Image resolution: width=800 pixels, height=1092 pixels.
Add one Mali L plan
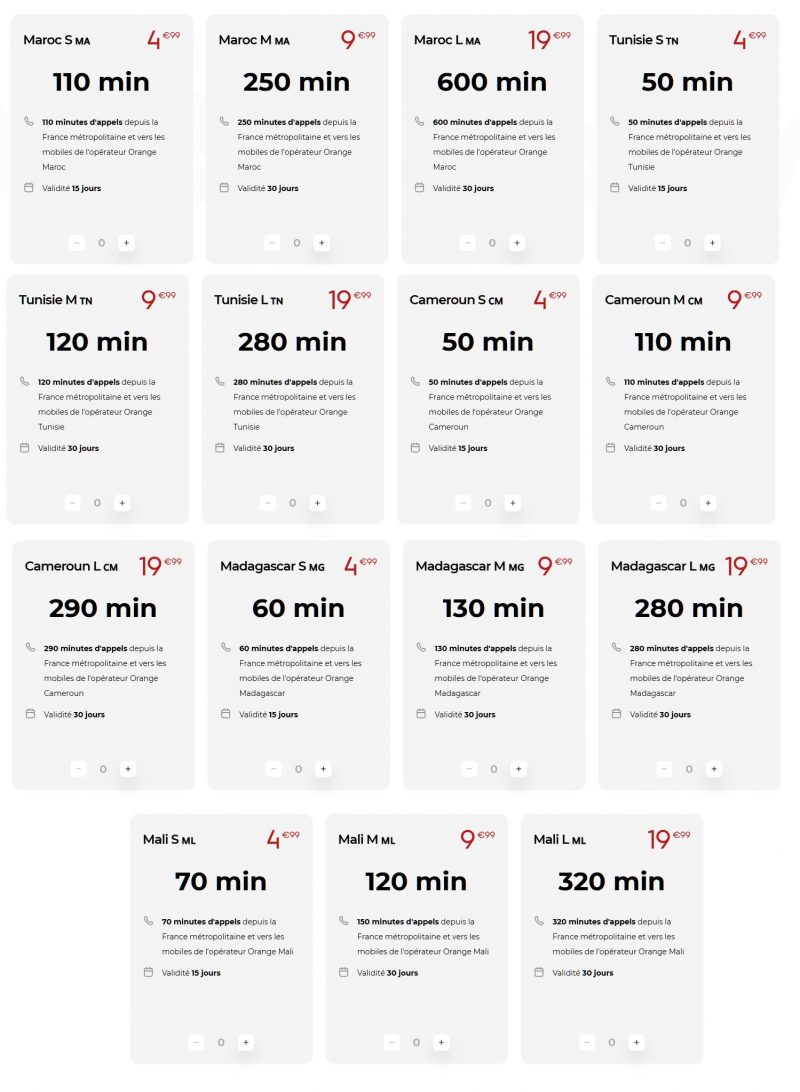636,1042
